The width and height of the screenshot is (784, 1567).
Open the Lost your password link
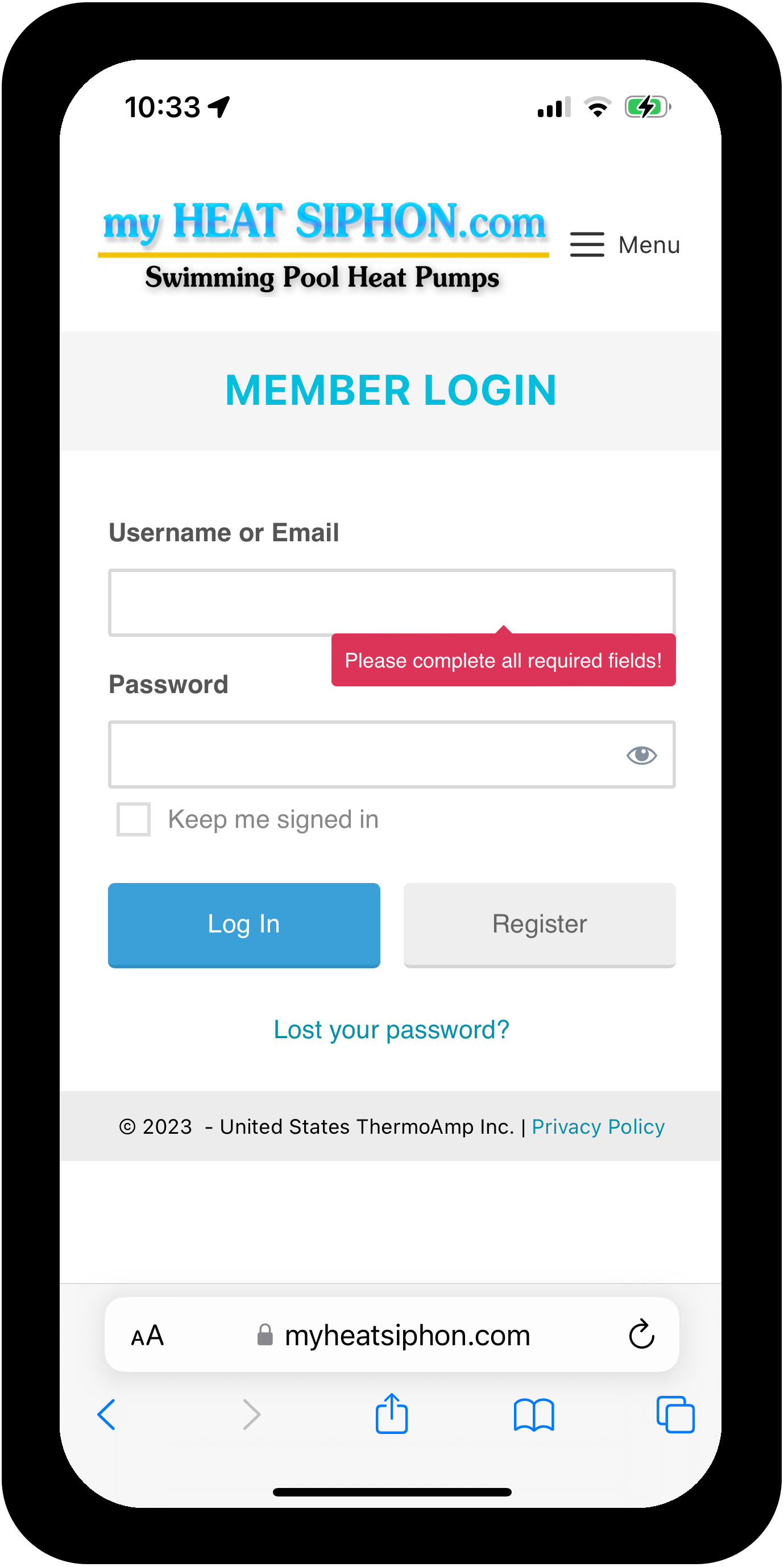point(391,1030)
